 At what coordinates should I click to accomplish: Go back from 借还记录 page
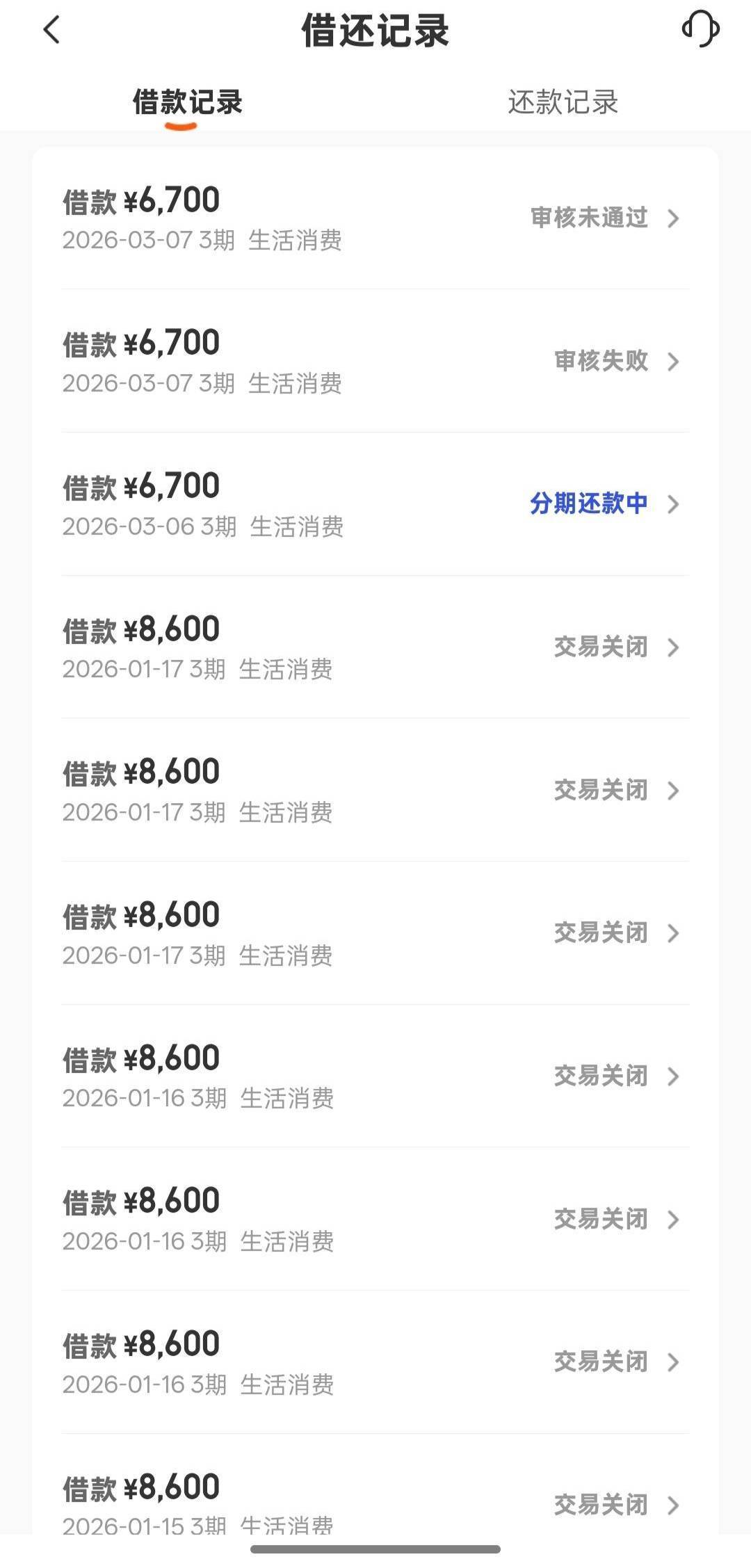(x=52, y=31)
